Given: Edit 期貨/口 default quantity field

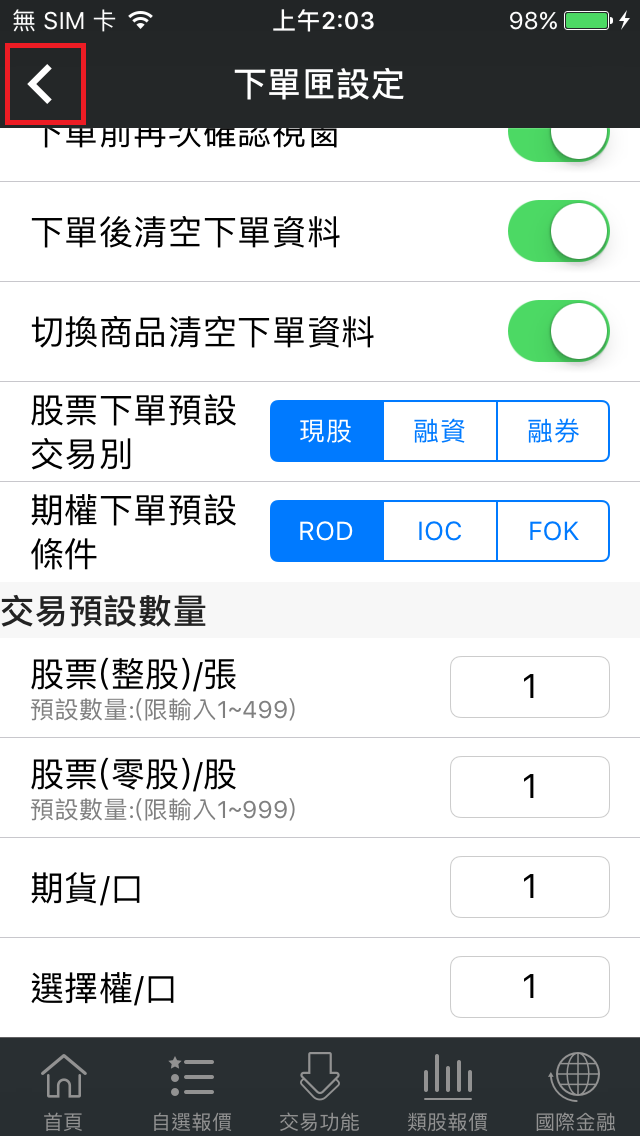Looking at the screenshot, I should pyautogui.click(x=530, y=887).
